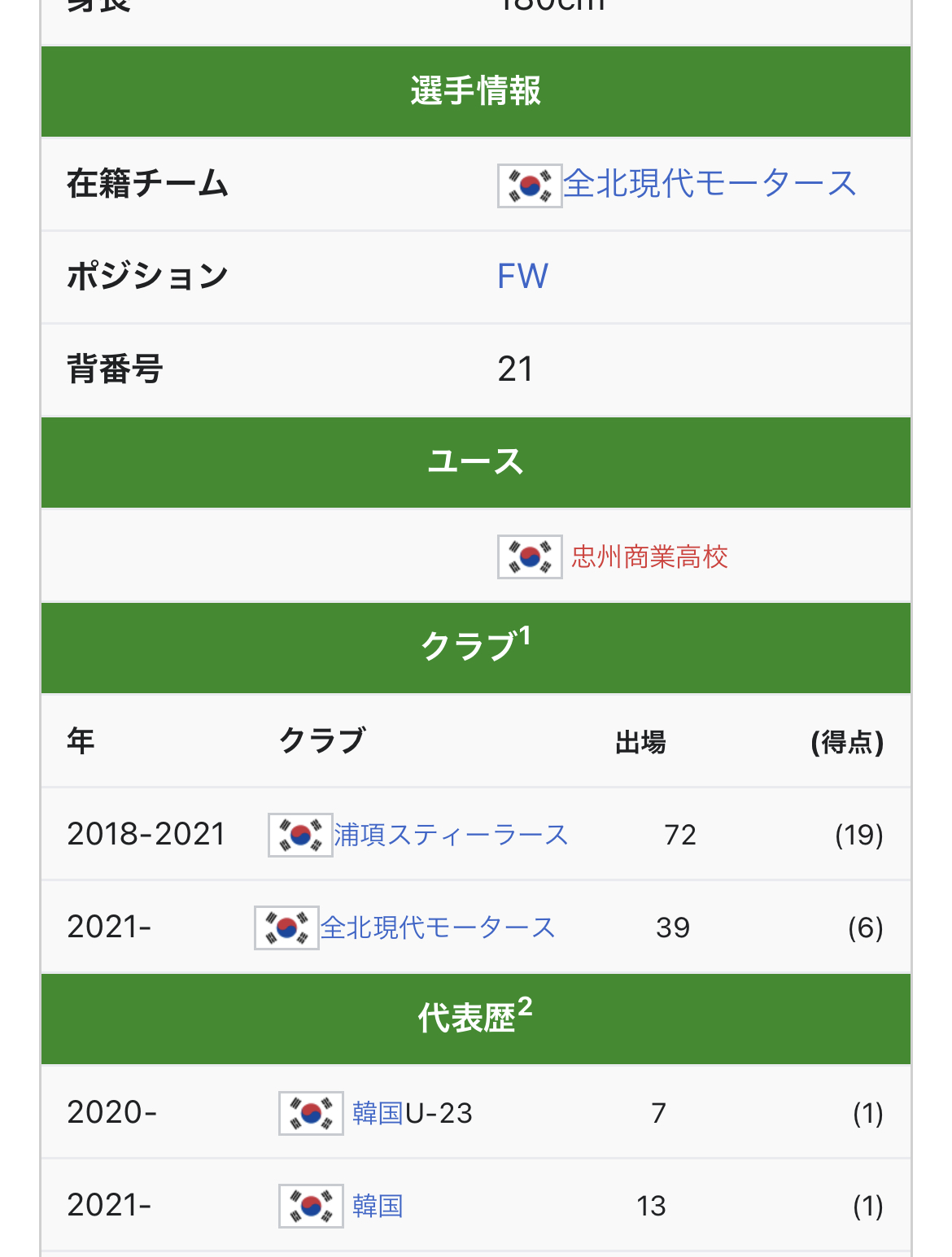Open 韓国 link in the U-23 row

coord(378,1113)
